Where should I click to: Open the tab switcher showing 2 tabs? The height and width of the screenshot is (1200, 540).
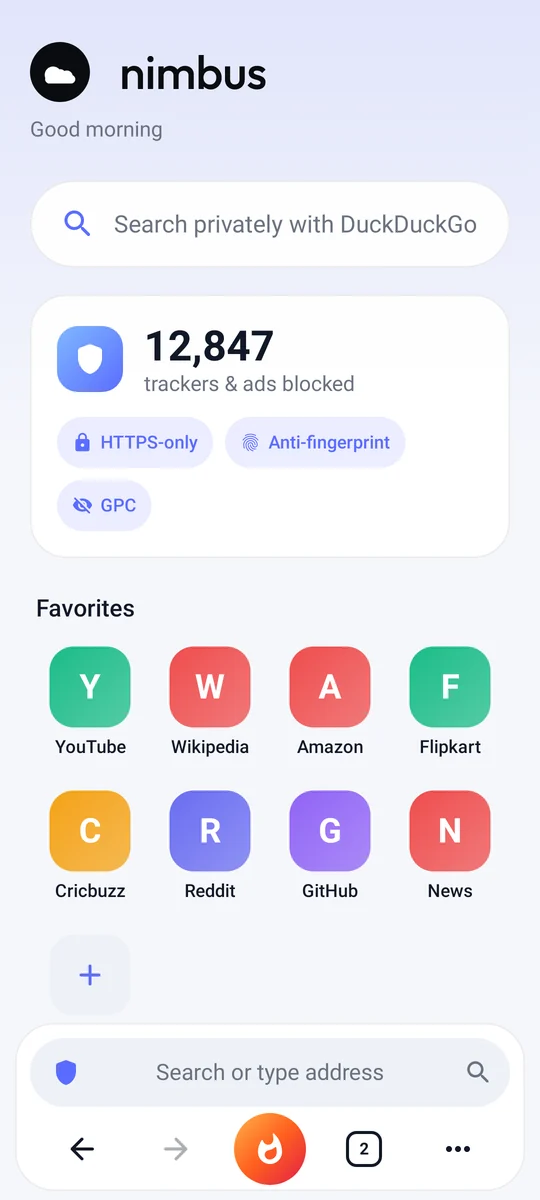[x=364, y=1150]
